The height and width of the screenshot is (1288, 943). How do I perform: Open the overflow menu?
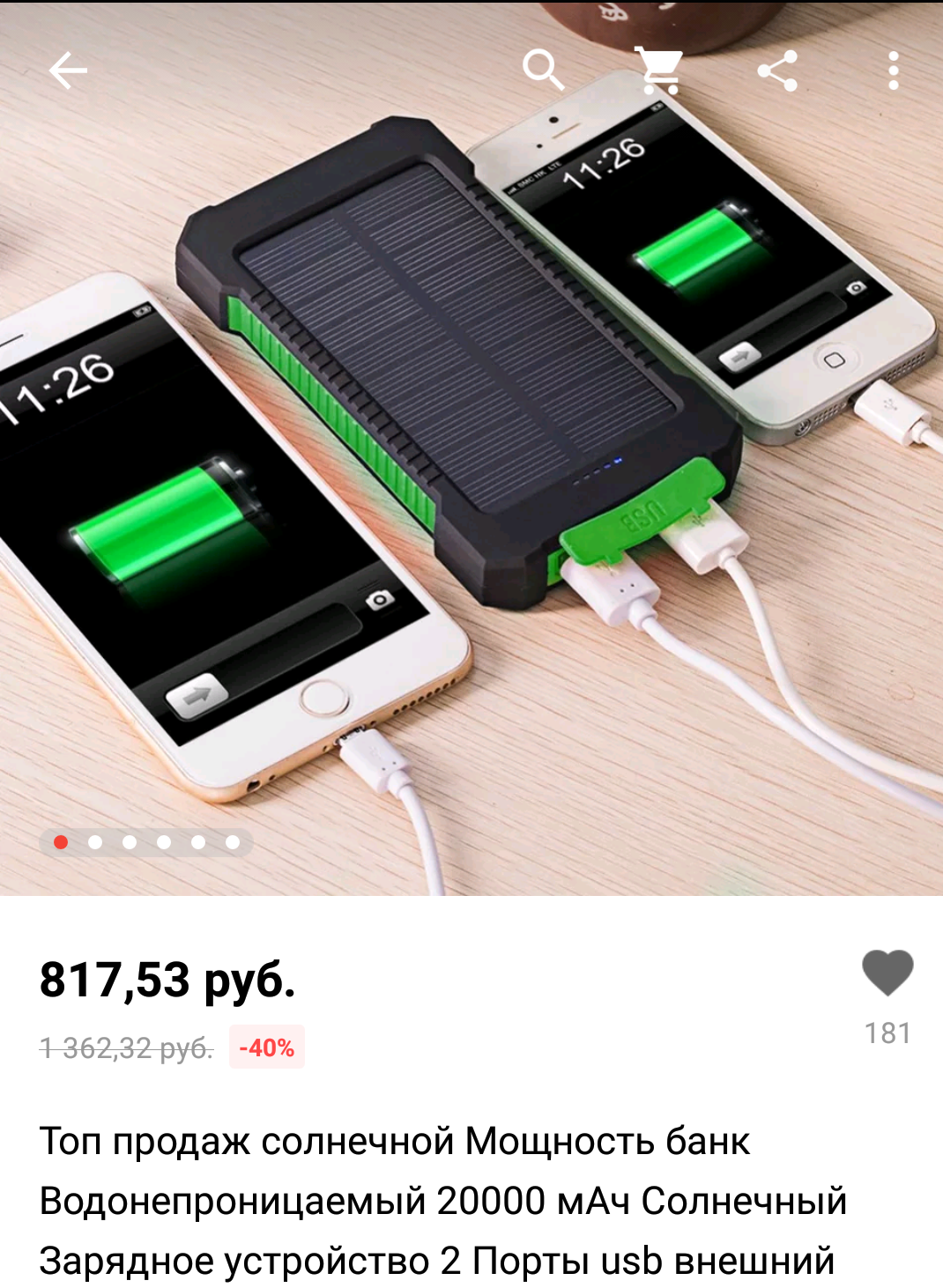[893, 70]
